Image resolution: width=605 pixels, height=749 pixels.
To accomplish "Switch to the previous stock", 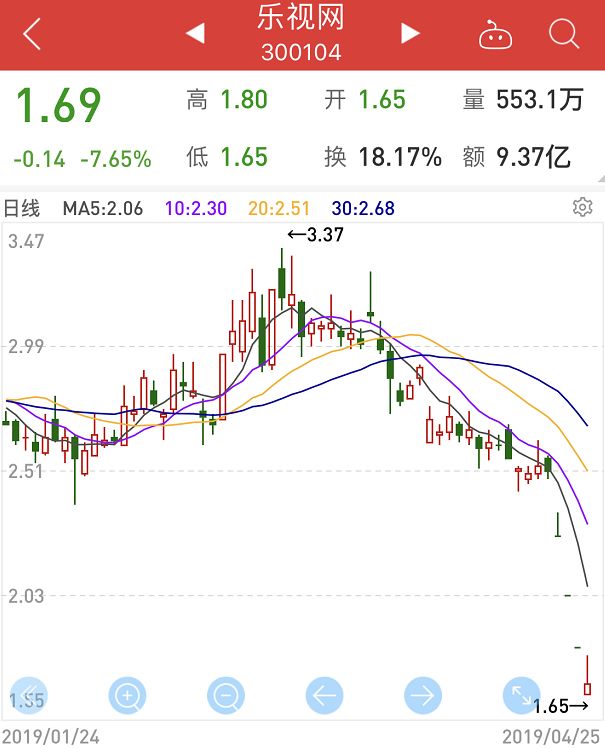I will [x=195, y=34].
